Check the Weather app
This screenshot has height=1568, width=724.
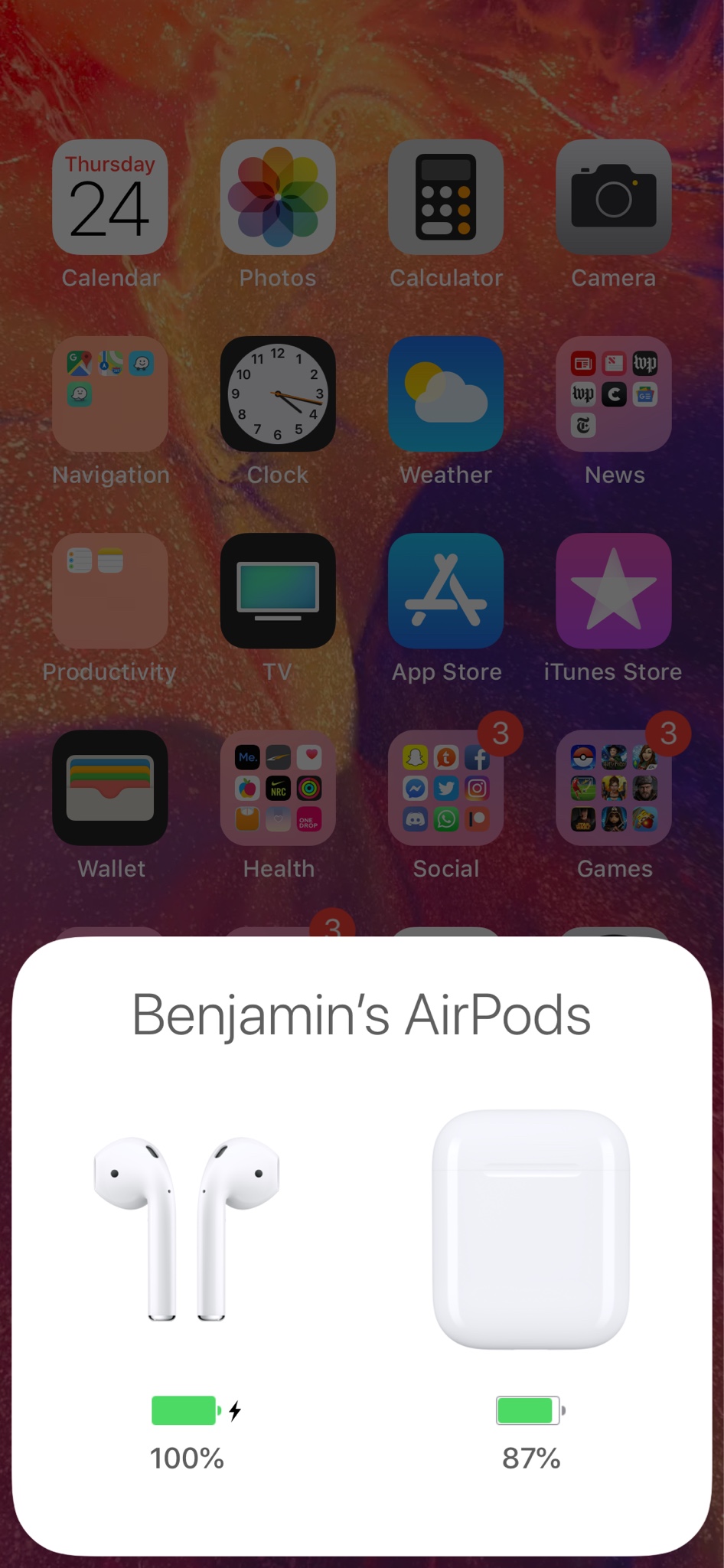click(445, 394)
